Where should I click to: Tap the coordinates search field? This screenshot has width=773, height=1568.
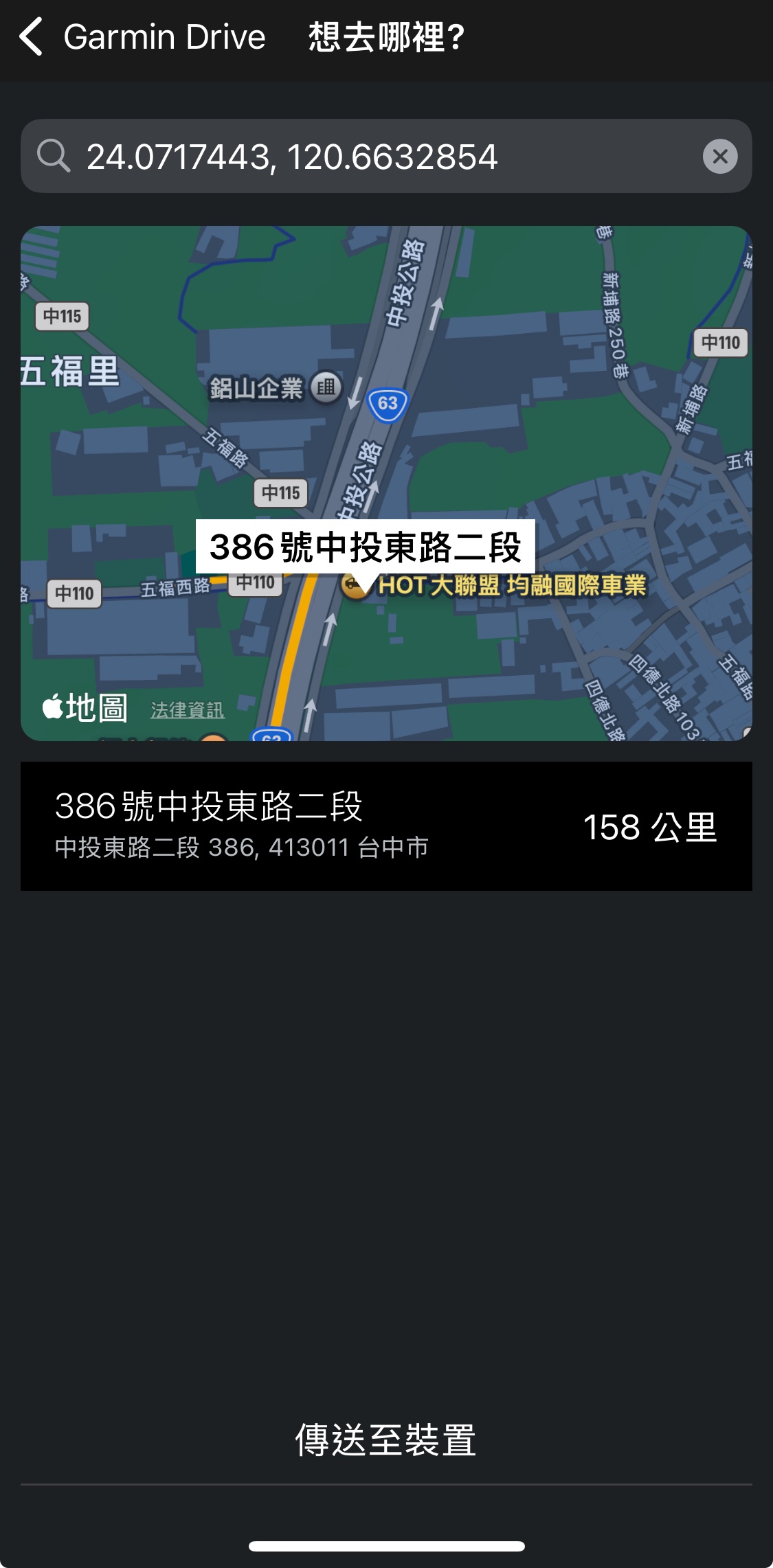pos(386,156)
